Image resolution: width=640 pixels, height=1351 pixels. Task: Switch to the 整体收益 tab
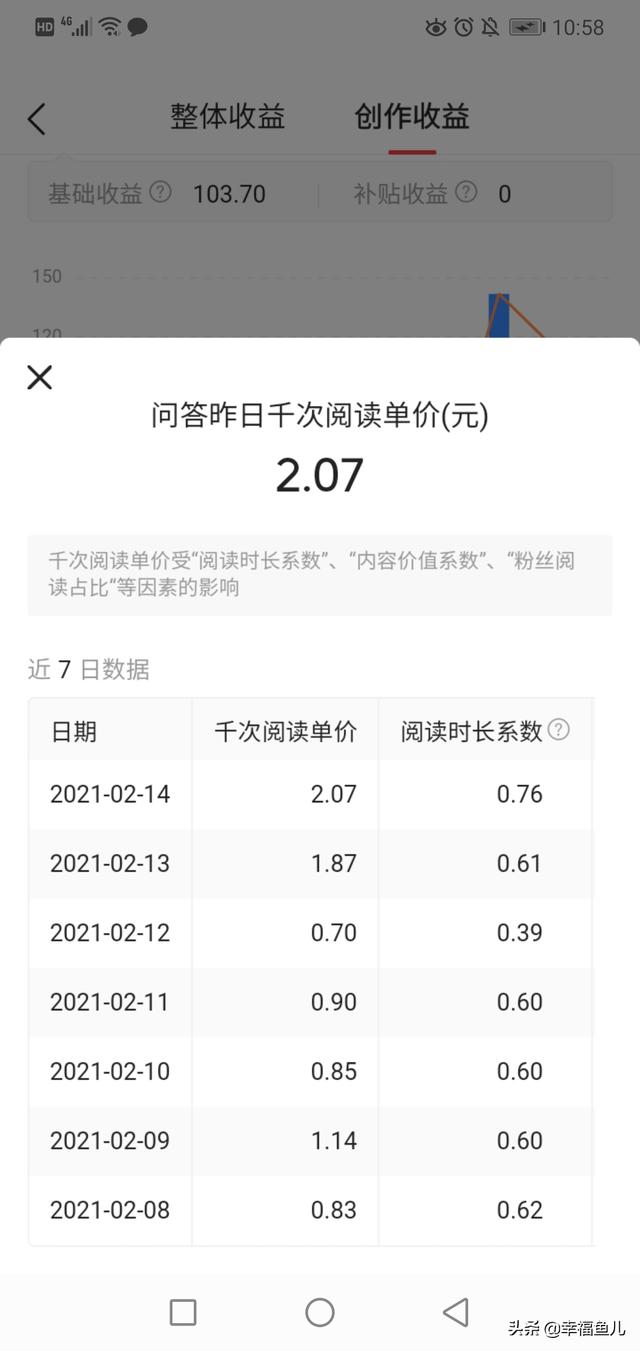click(227, 117)
